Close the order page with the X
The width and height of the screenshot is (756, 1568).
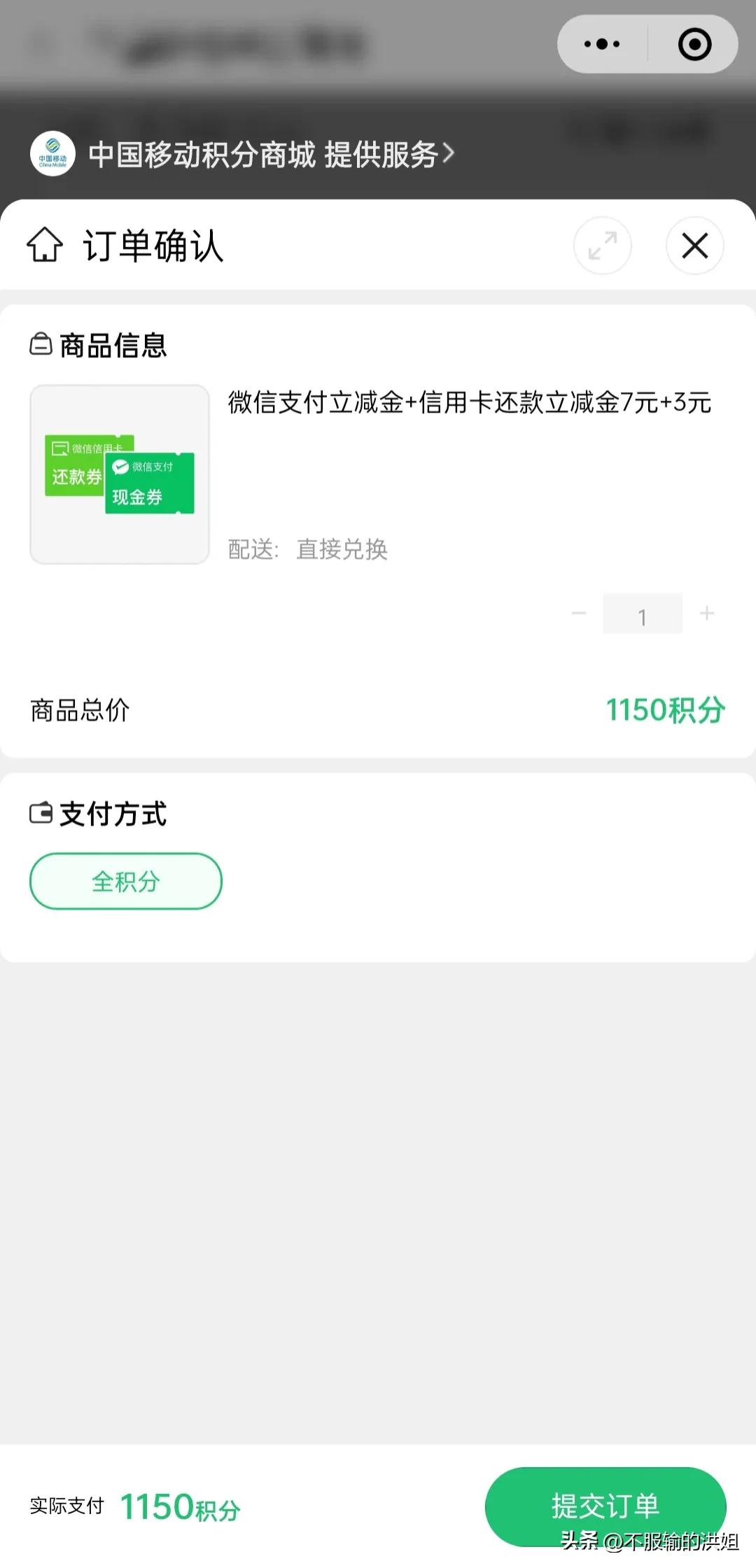click(x=694, y=246)
